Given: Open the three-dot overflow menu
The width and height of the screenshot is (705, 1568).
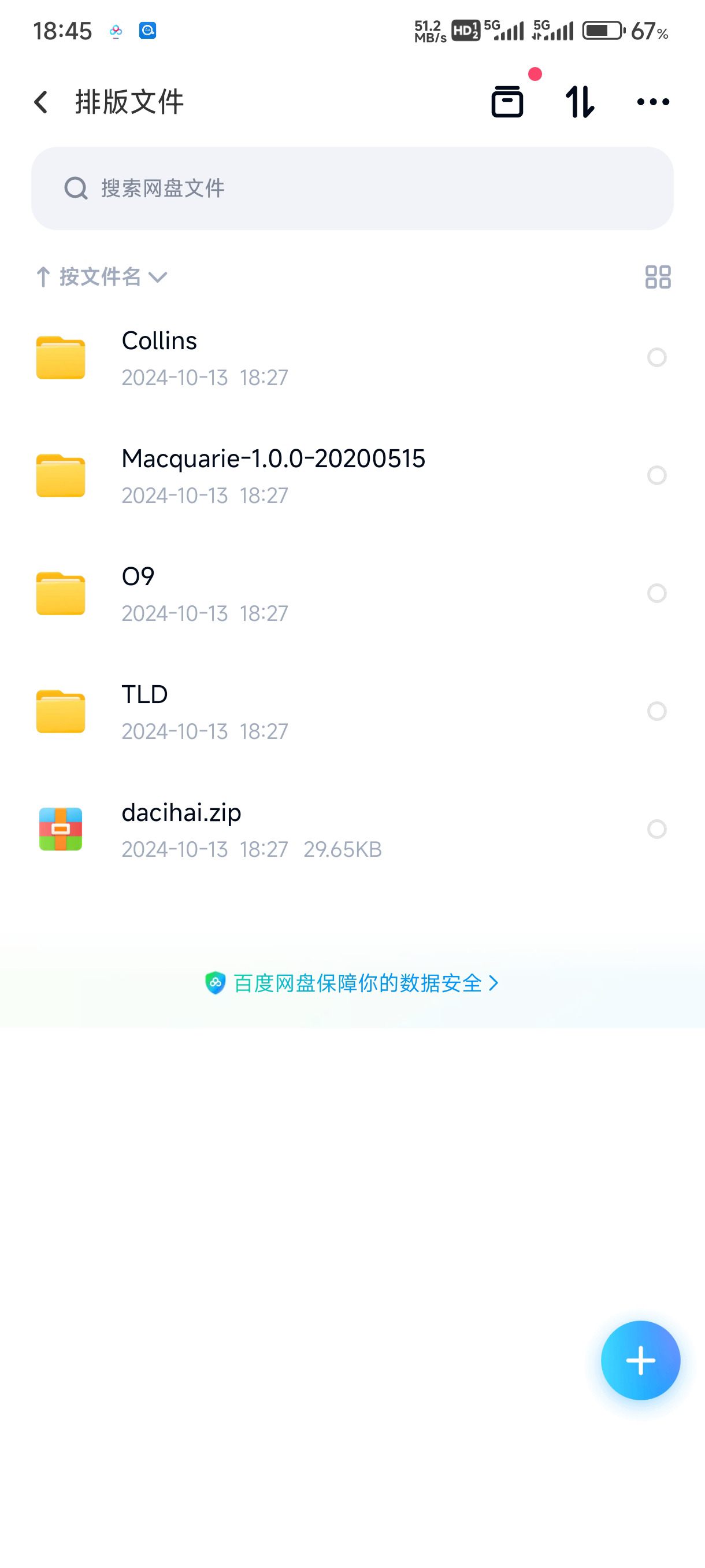Looking at the screenshot, I should [652, 102].
